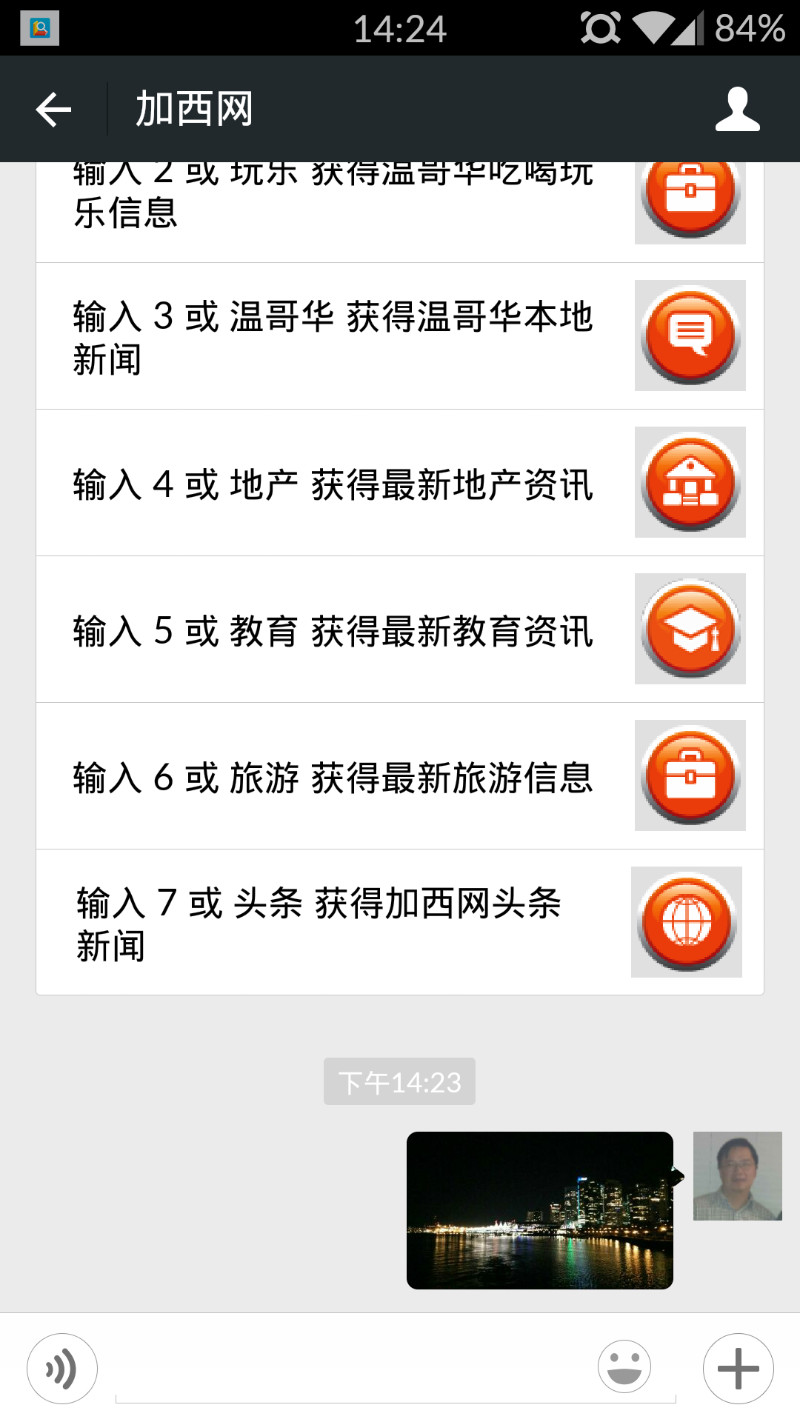Open the 温哥华本地新闻 row
800x1422 pixels.
coord(400,337)
